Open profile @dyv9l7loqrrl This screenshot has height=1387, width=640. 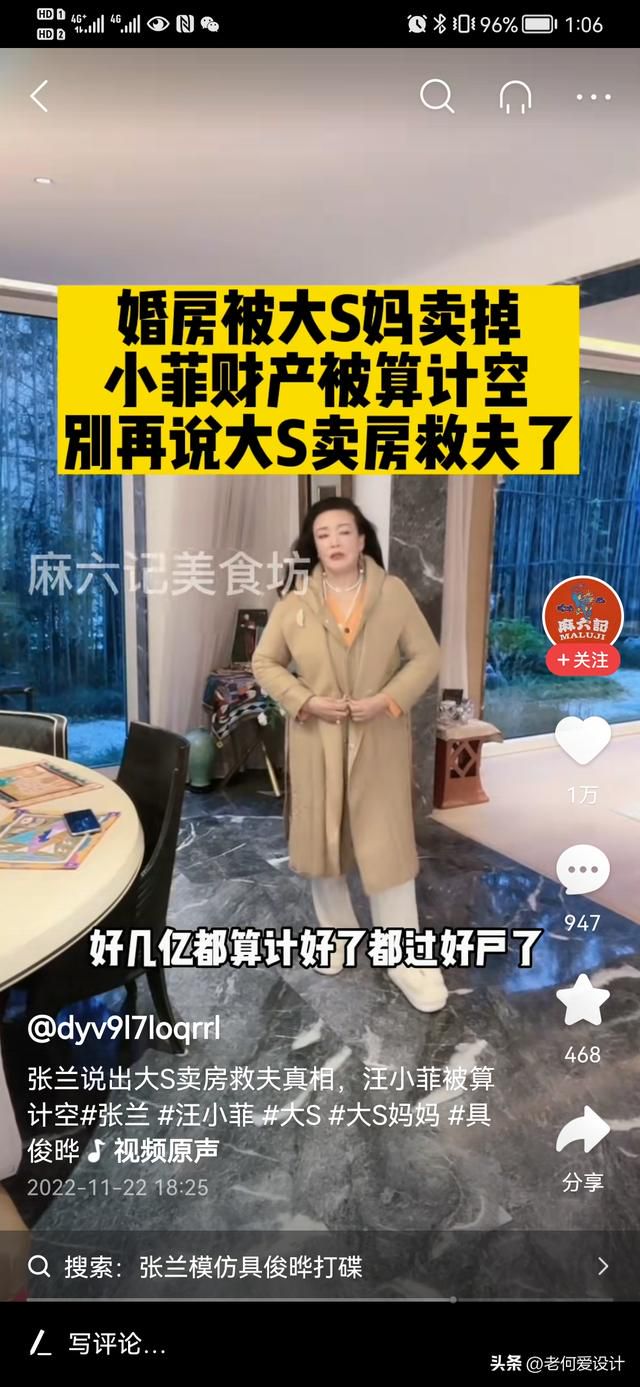(124, 1028)
